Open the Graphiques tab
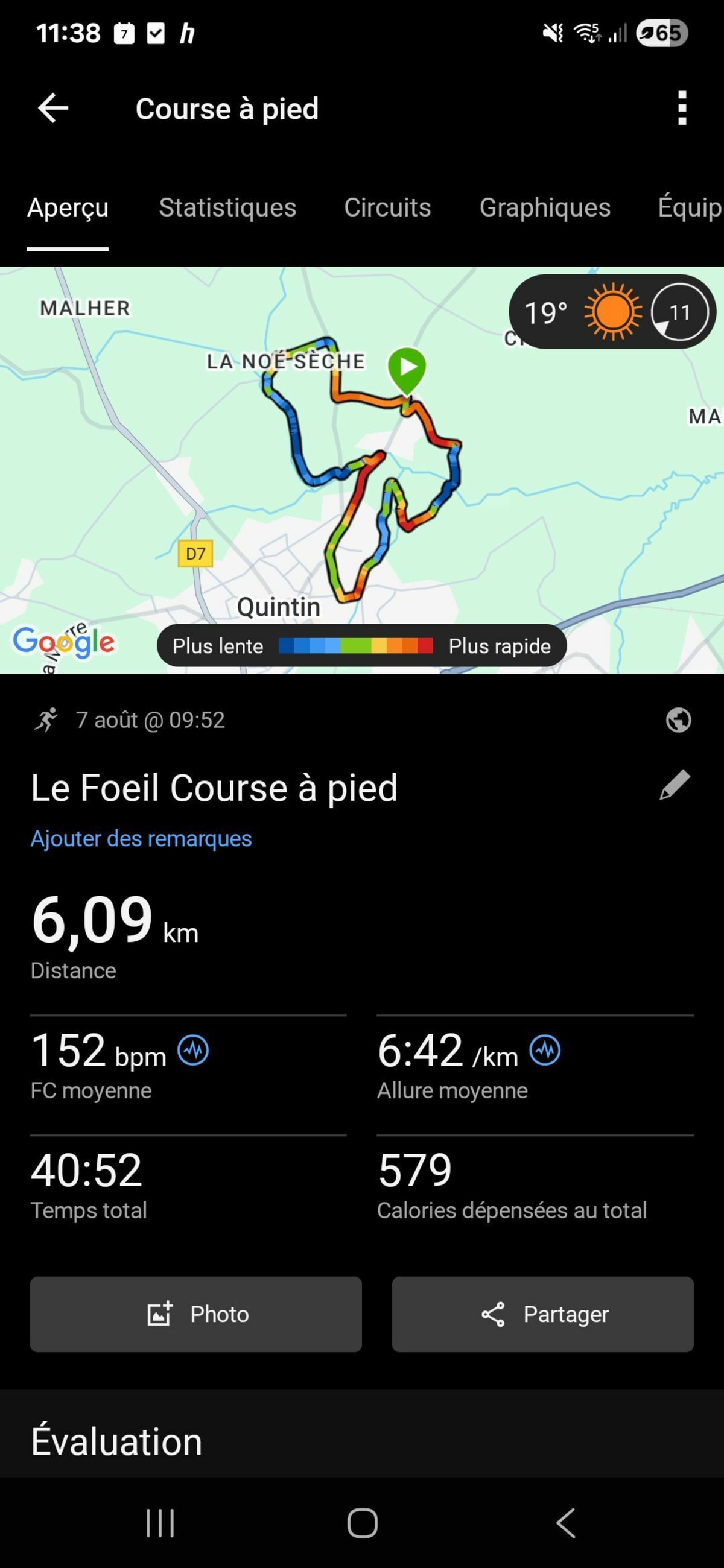 [544, 207]
